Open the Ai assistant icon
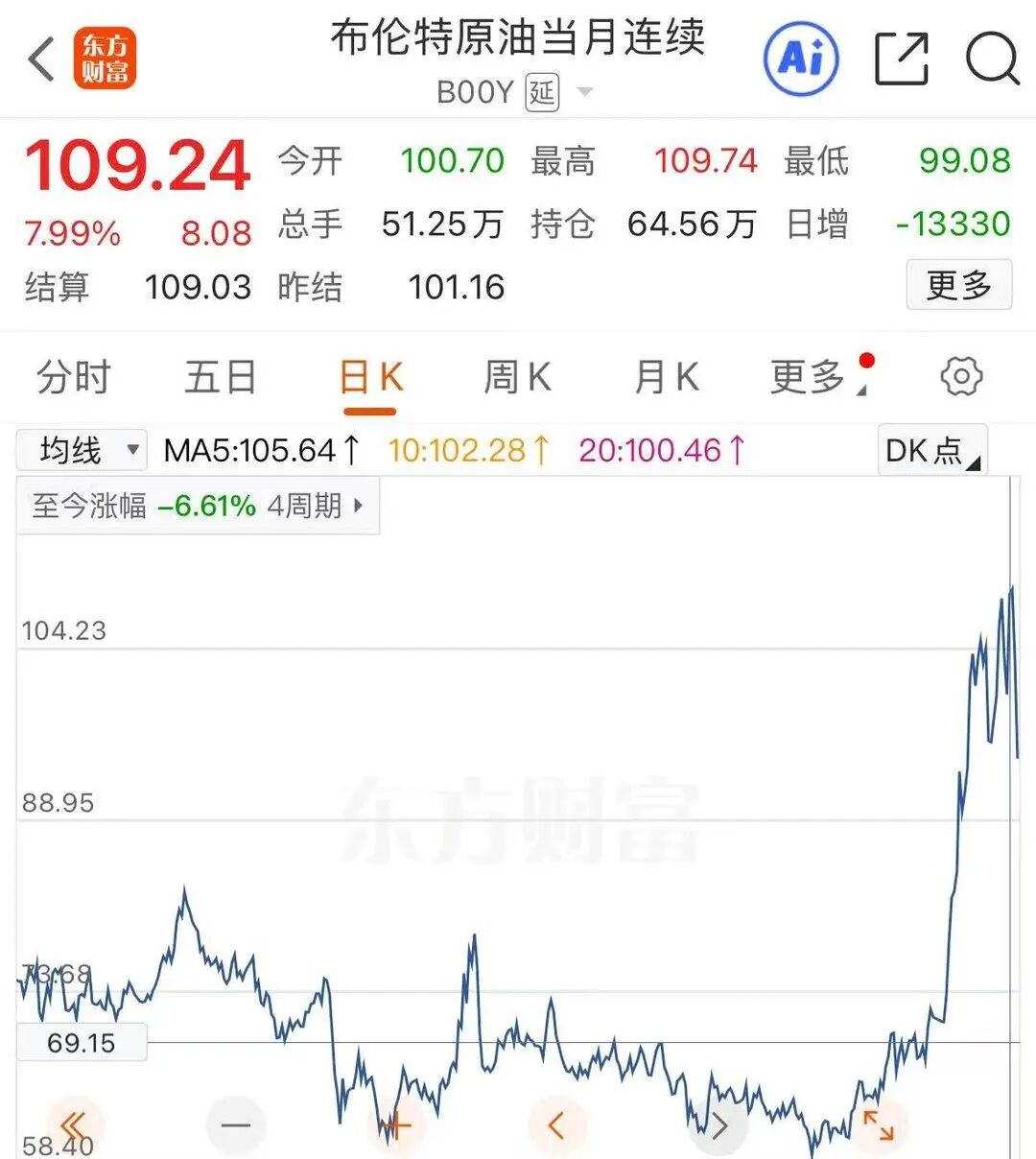The height and width of the screenshot is (1159, 1036). [800, 59]
